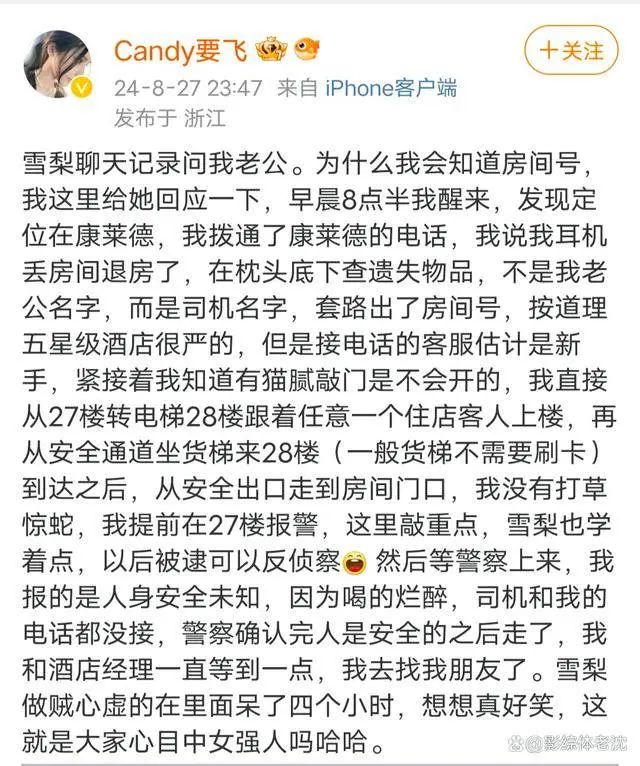This screenshot has width=640, height=766.
Task: Open the iPhone客户端 source link
Action: (392, 88)
